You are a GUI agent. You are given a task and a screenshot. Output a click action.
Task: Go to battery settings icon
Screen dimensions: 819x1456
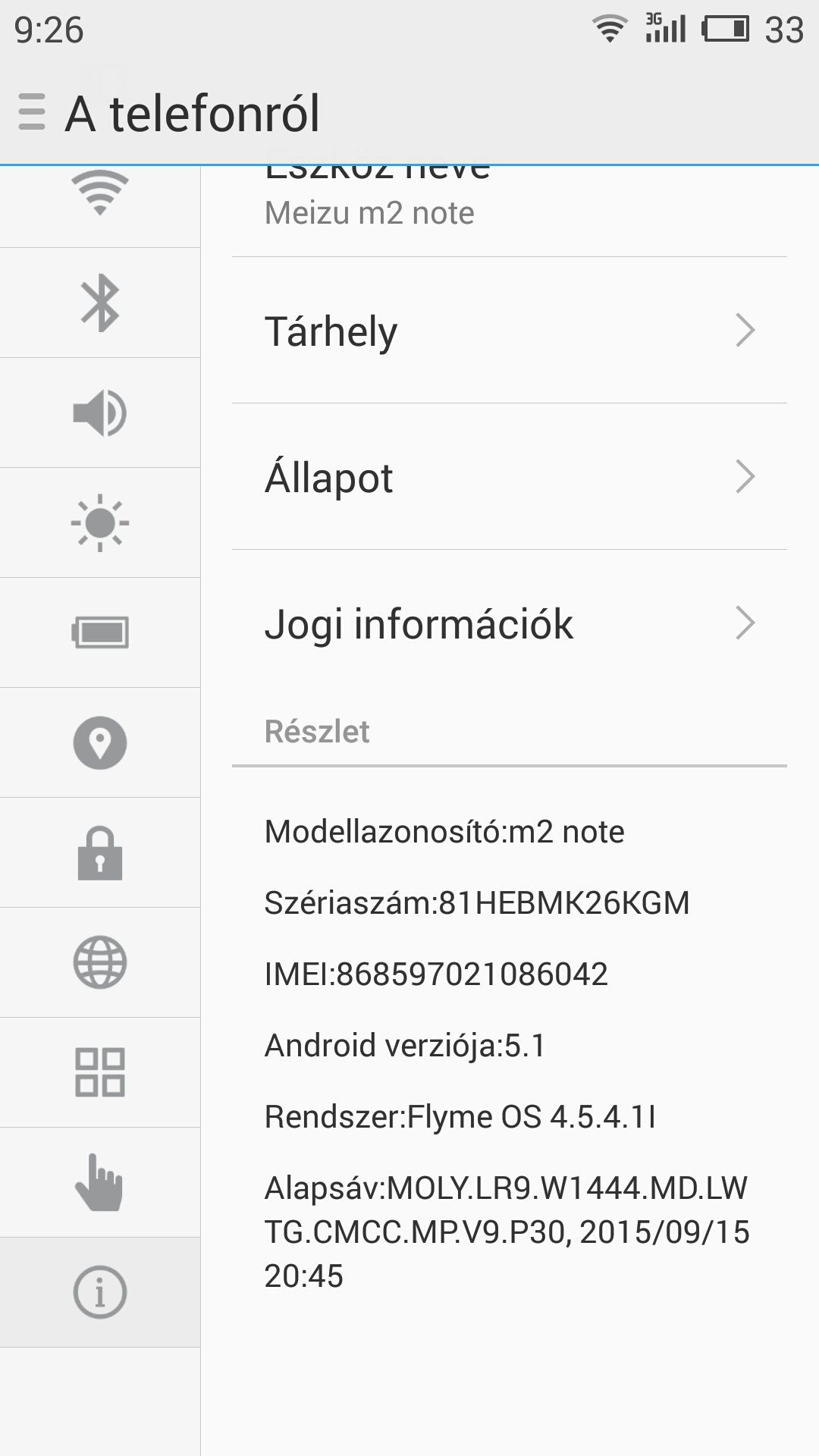click(x=100, y=632)
